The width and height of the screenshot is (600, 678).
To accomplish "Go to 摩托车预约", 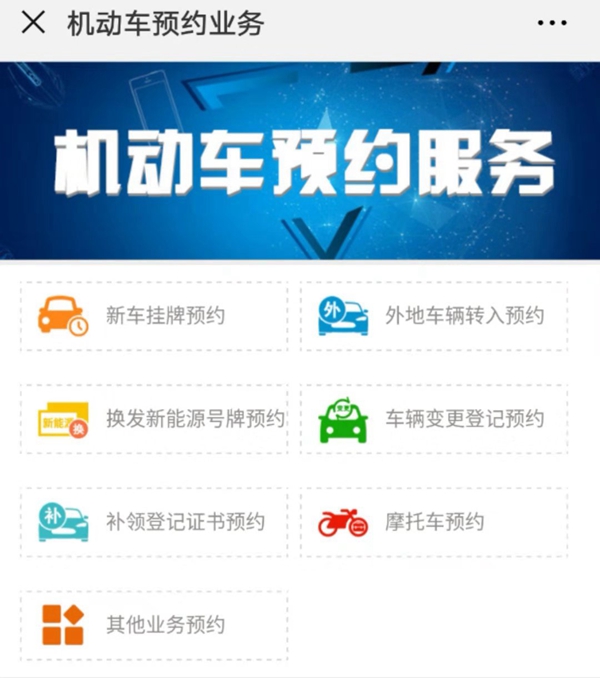I will pyautogui.click(x=434, y=522).
